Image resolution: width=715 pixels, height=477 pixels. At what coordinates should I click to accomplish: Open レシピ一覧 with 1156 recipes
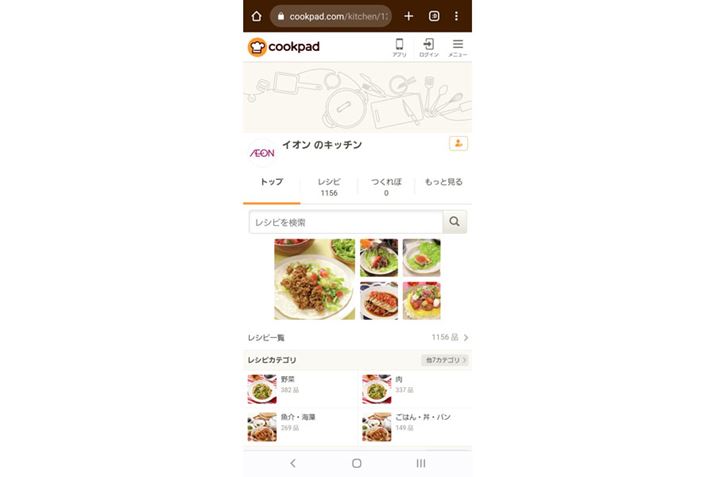pos(357,338)
